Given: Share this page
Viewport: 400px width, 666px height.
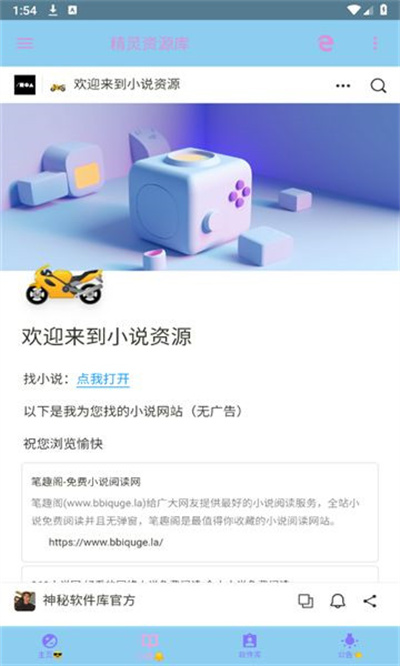Looking at the screenshot, I should click(370, 601).
